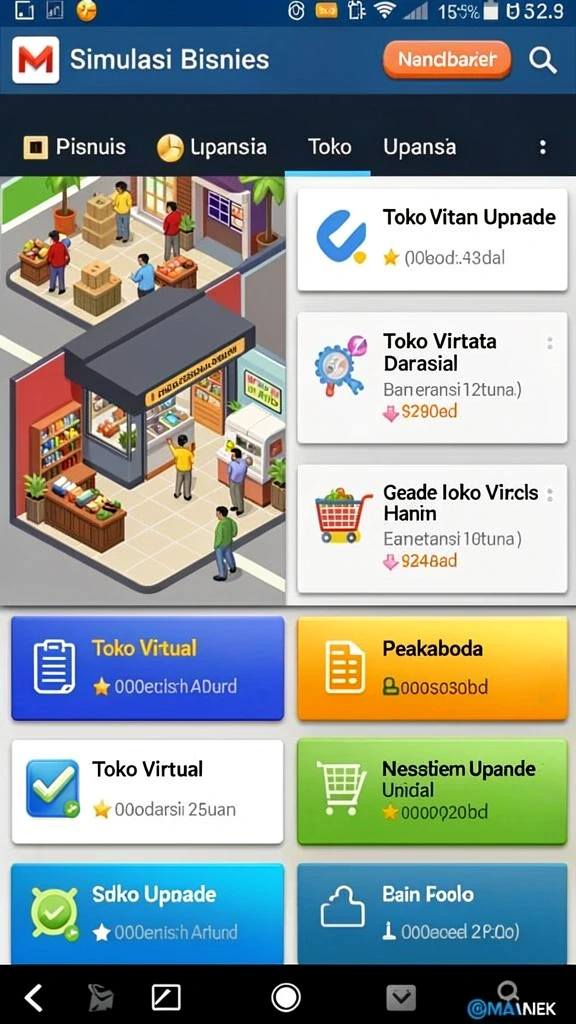The height and width of the screenshot is (1024, 576).
Task: Tap the orange Nandbarier button
Action: (447, 60)
